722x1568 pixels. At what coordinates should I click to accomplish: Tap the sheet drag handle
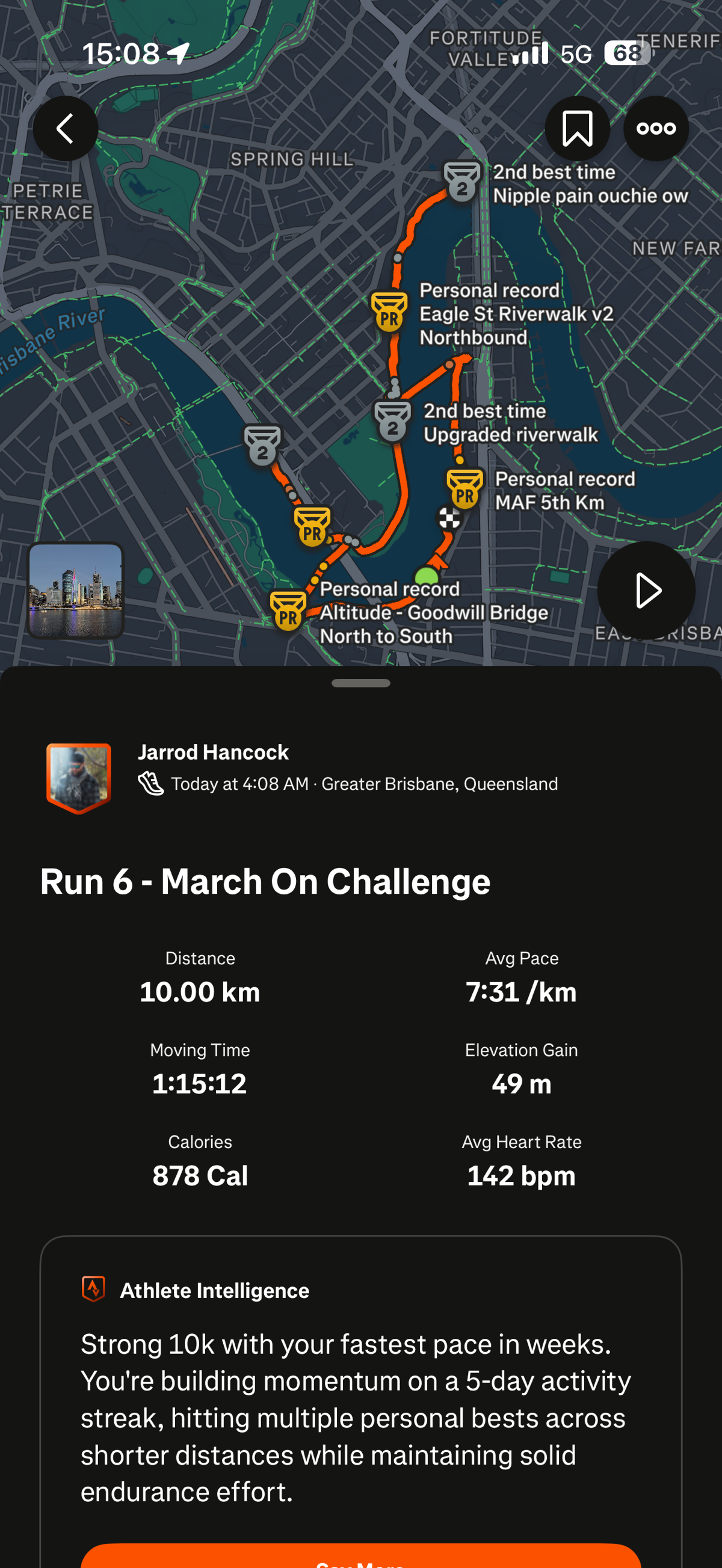pos(360,683)
